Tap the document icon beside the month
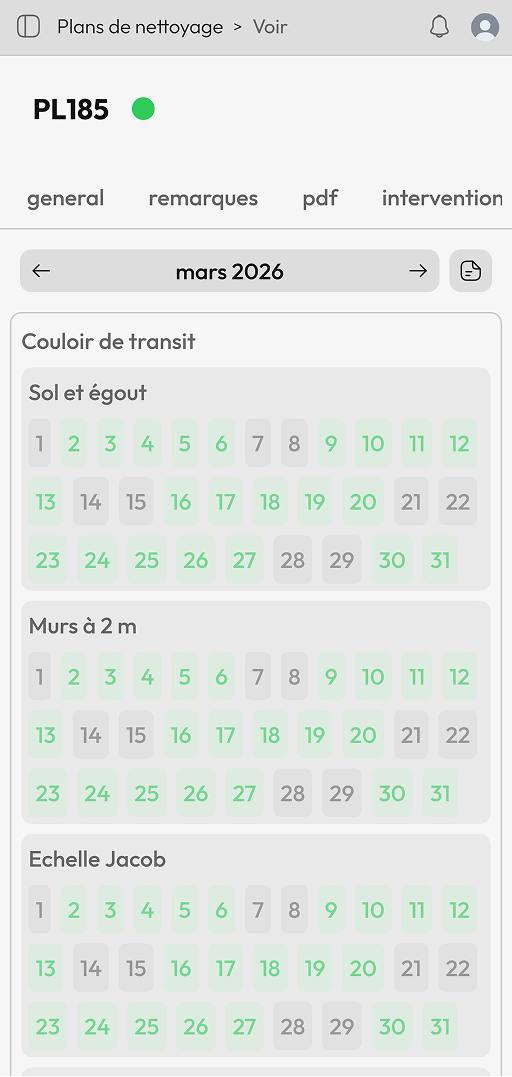This screenshot has width=512, height=1077. (471, 271)
